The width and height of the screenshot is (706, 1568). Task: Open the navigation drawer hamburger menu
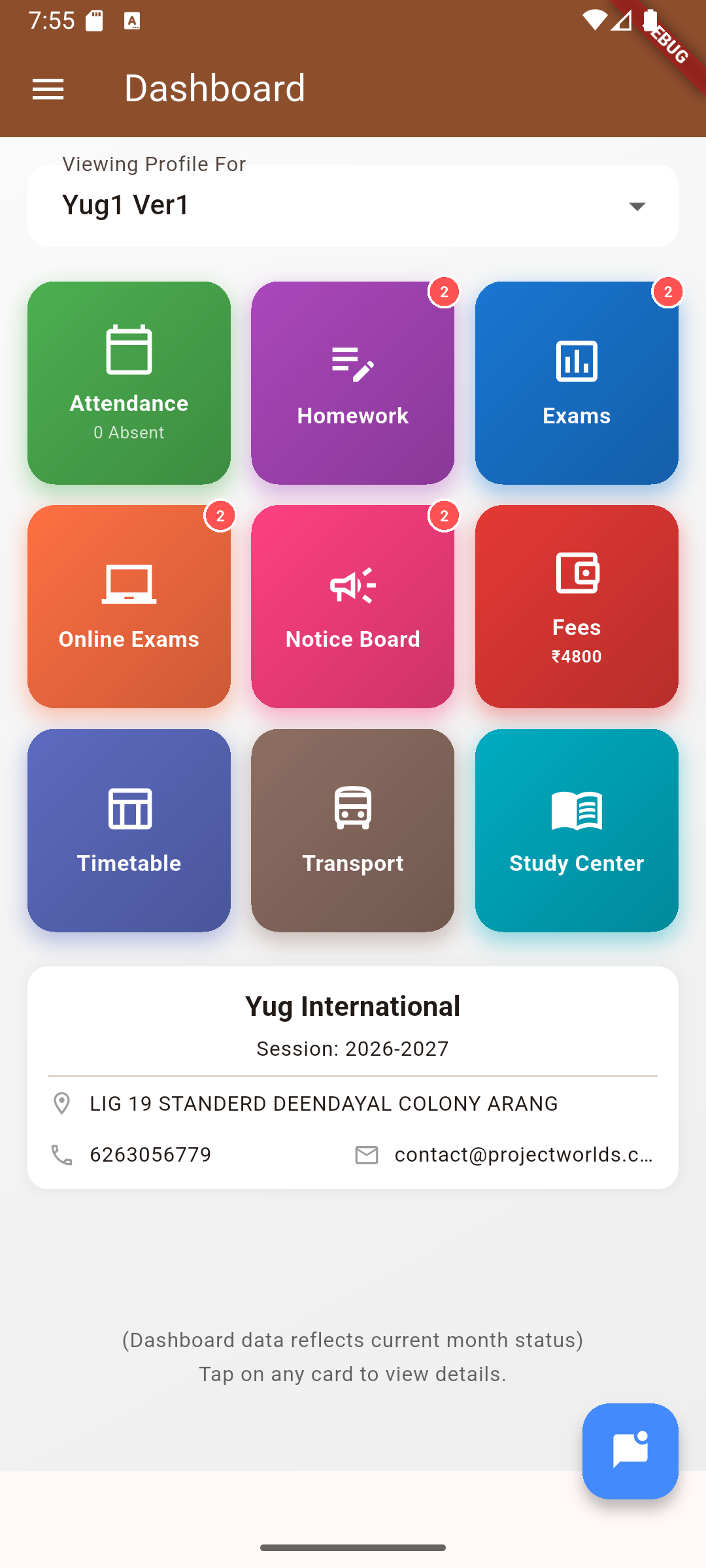(x=48, y=88)
